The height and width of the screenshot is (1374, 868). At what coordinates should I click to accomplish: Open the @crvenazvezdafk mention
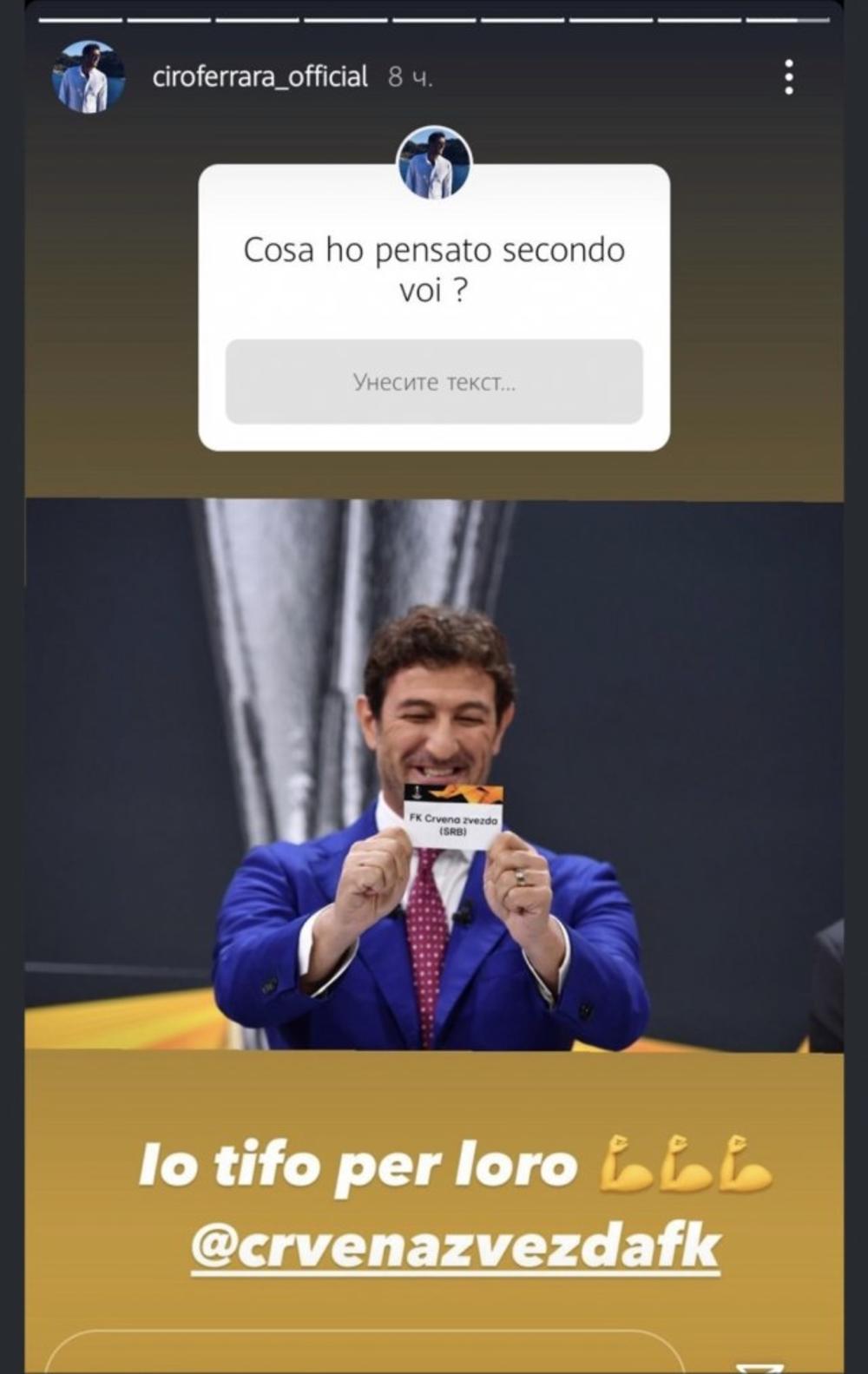[455, 1246]
